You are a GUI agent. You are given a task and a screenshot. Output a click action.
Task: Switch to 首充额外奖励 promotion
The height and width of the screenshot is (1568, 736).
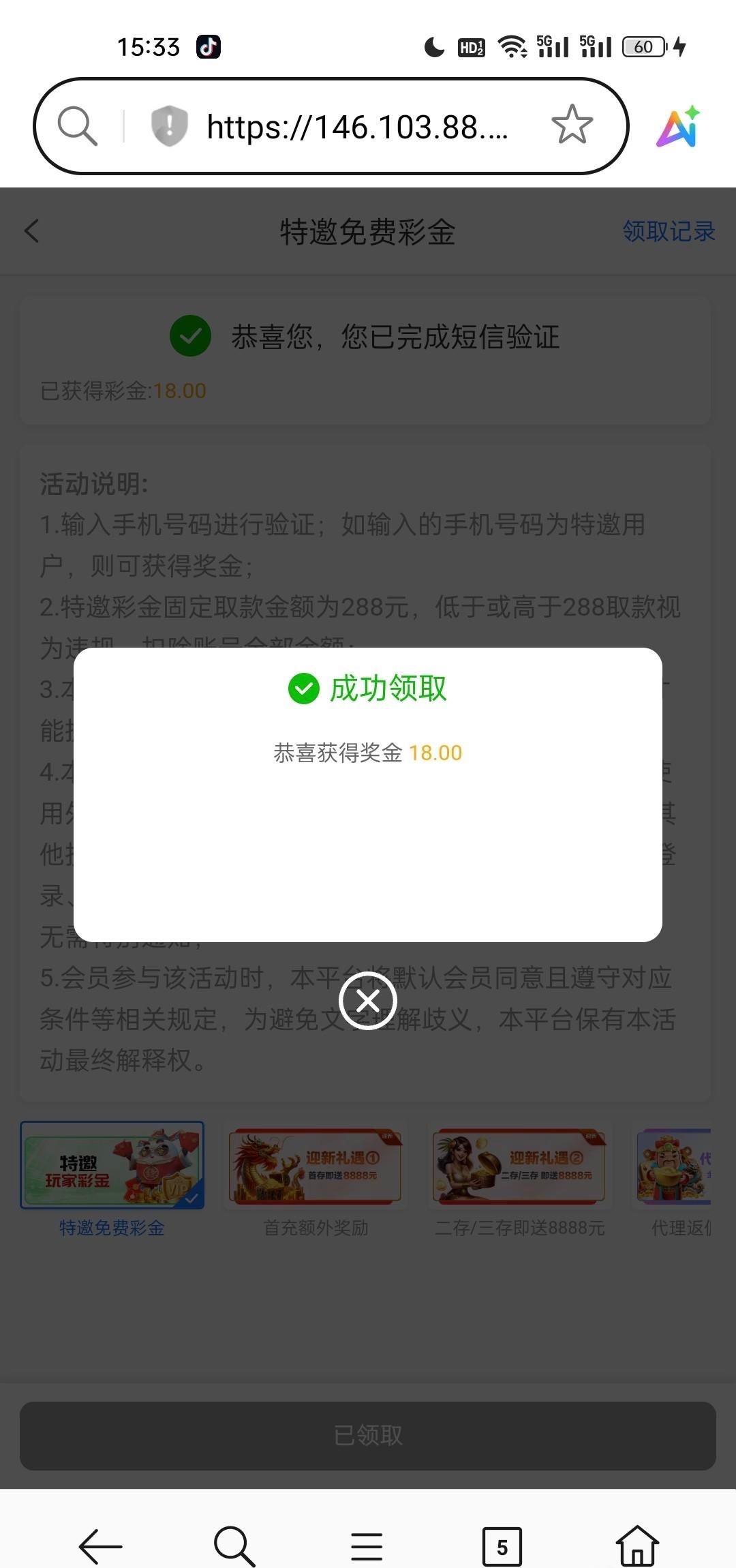(x=316, y=1166)
